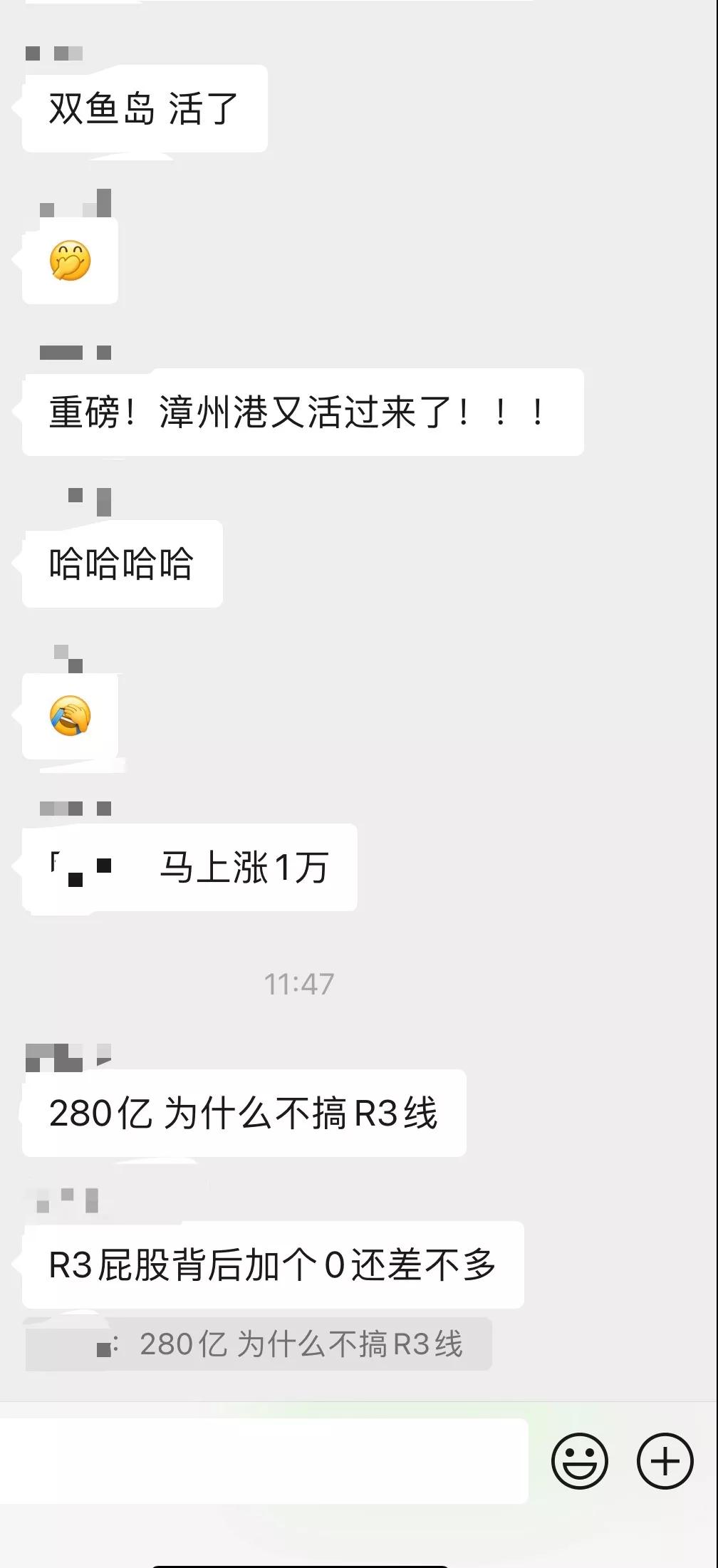
Task: Open the plus attachments menu
Action: pyautogui.click(x=665, y=1461)
